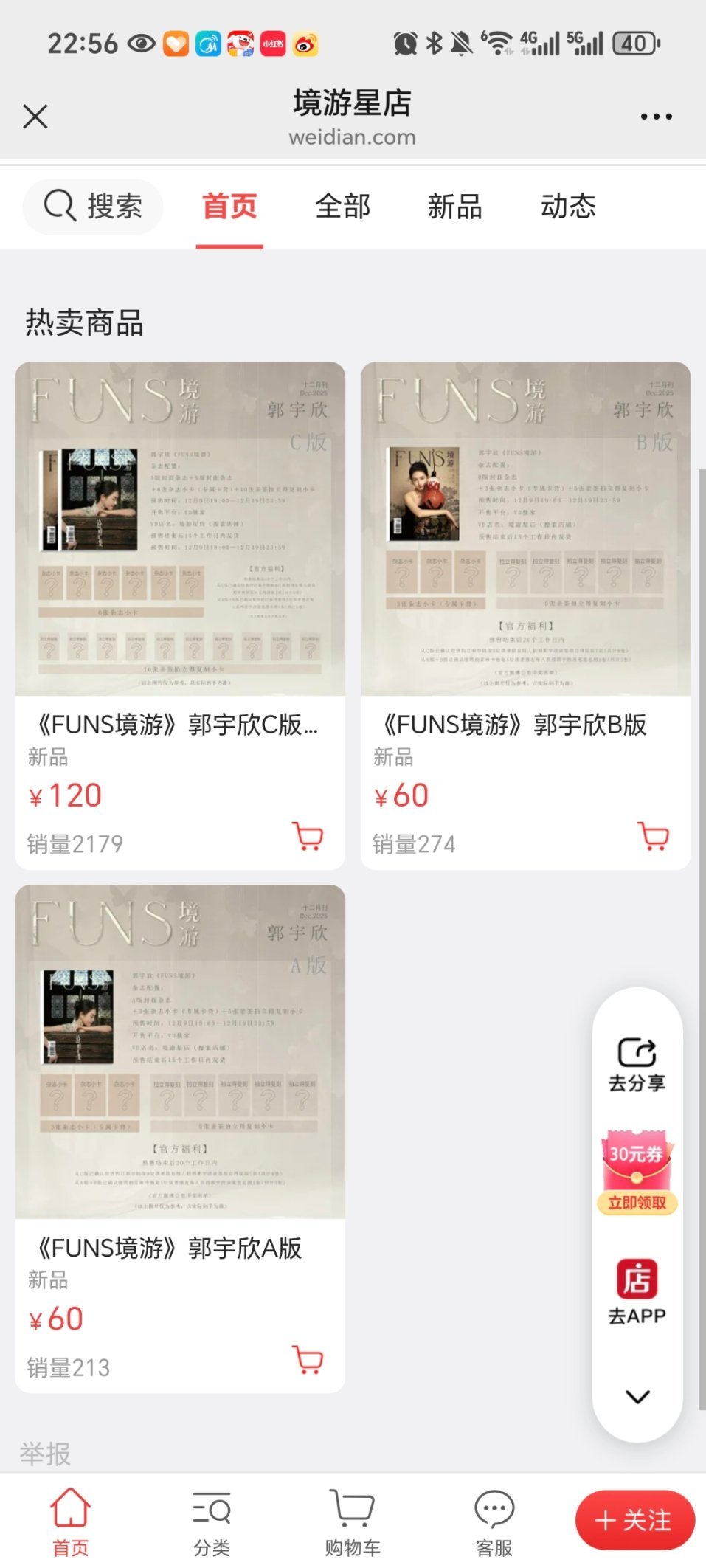Add 郭宇欣B版 magazine to cart
The width and height of the screenshot is (706, 1568).
click(652, 837)
